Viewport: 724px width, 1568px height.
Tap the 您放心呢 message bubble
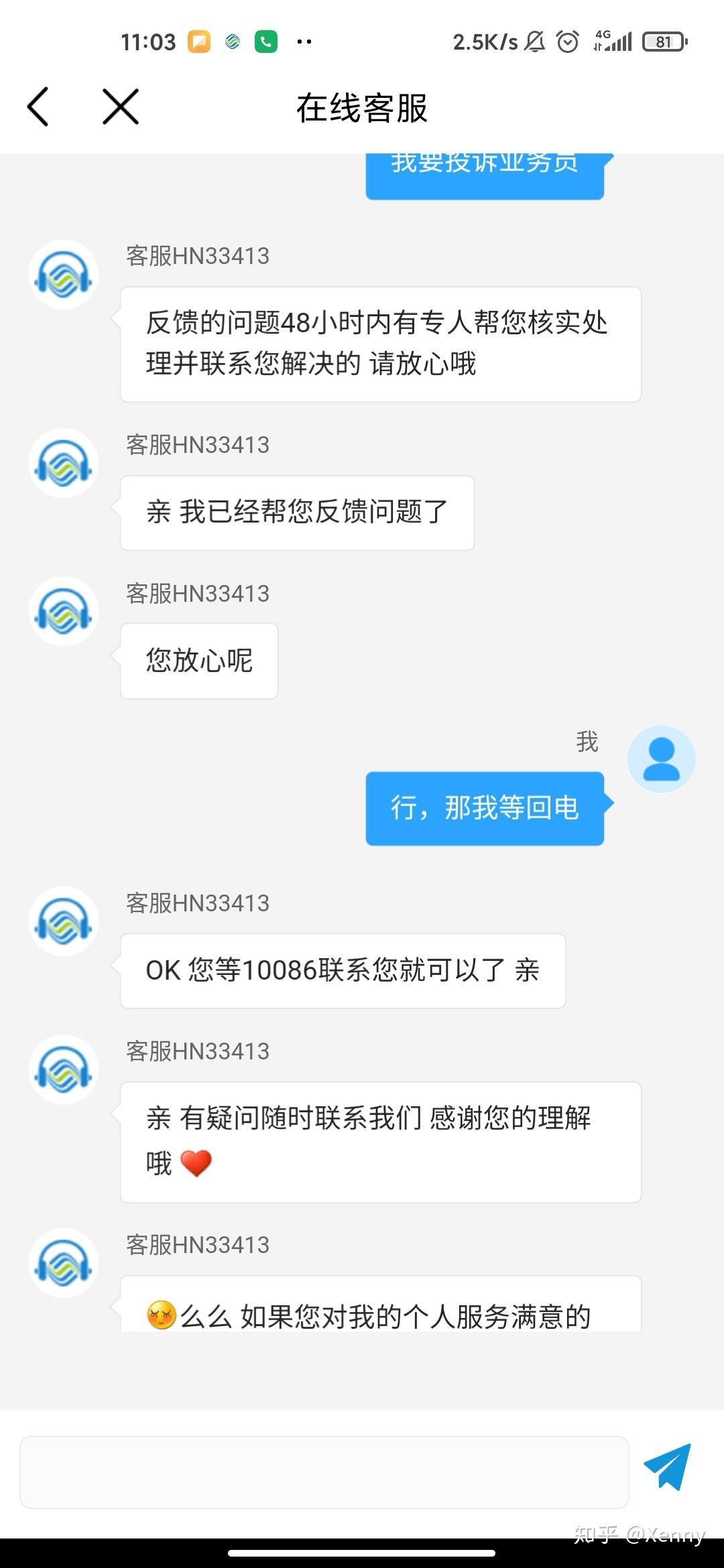[x=198, y=661]
